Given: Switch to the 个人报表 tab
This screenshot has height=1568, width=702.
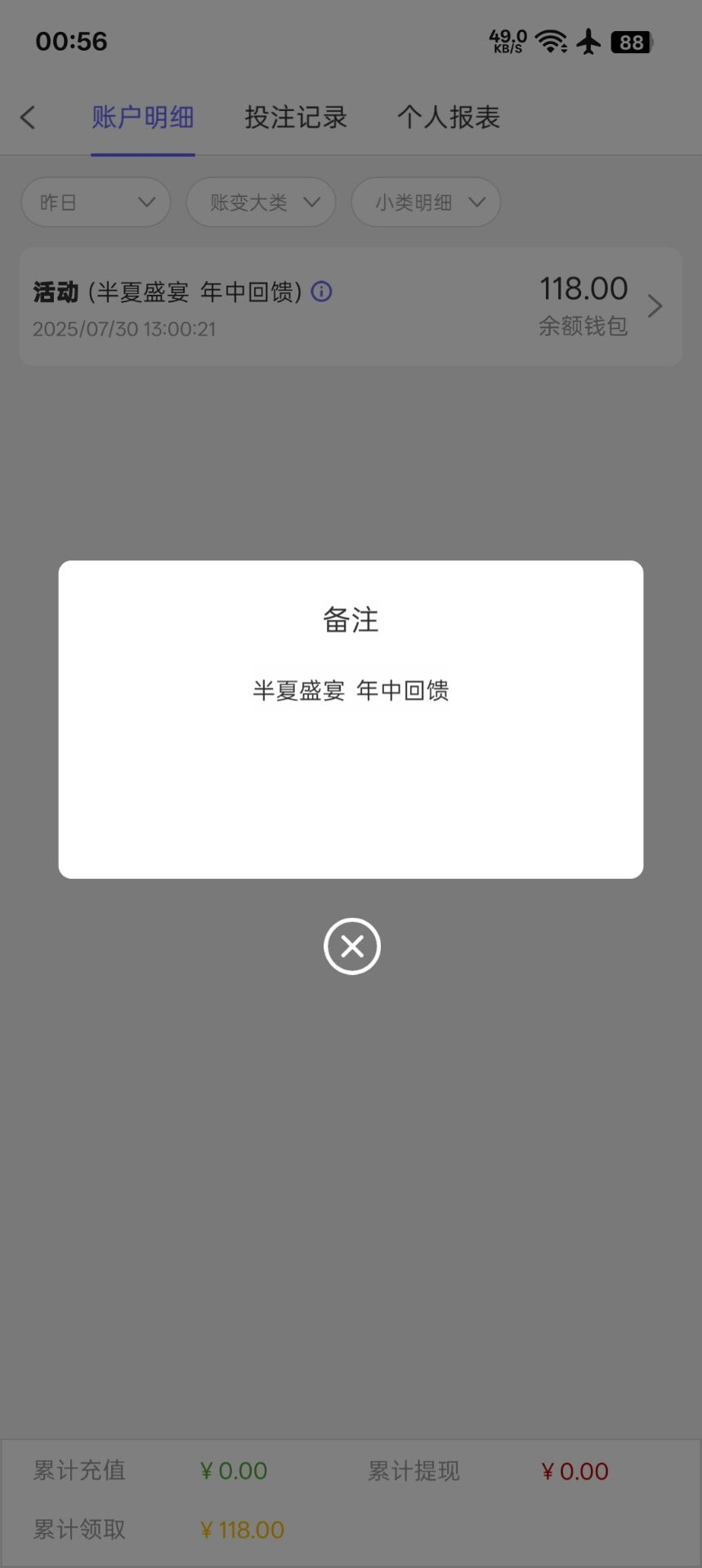Looking at the screenshot, I should click(x=448, y=118).
